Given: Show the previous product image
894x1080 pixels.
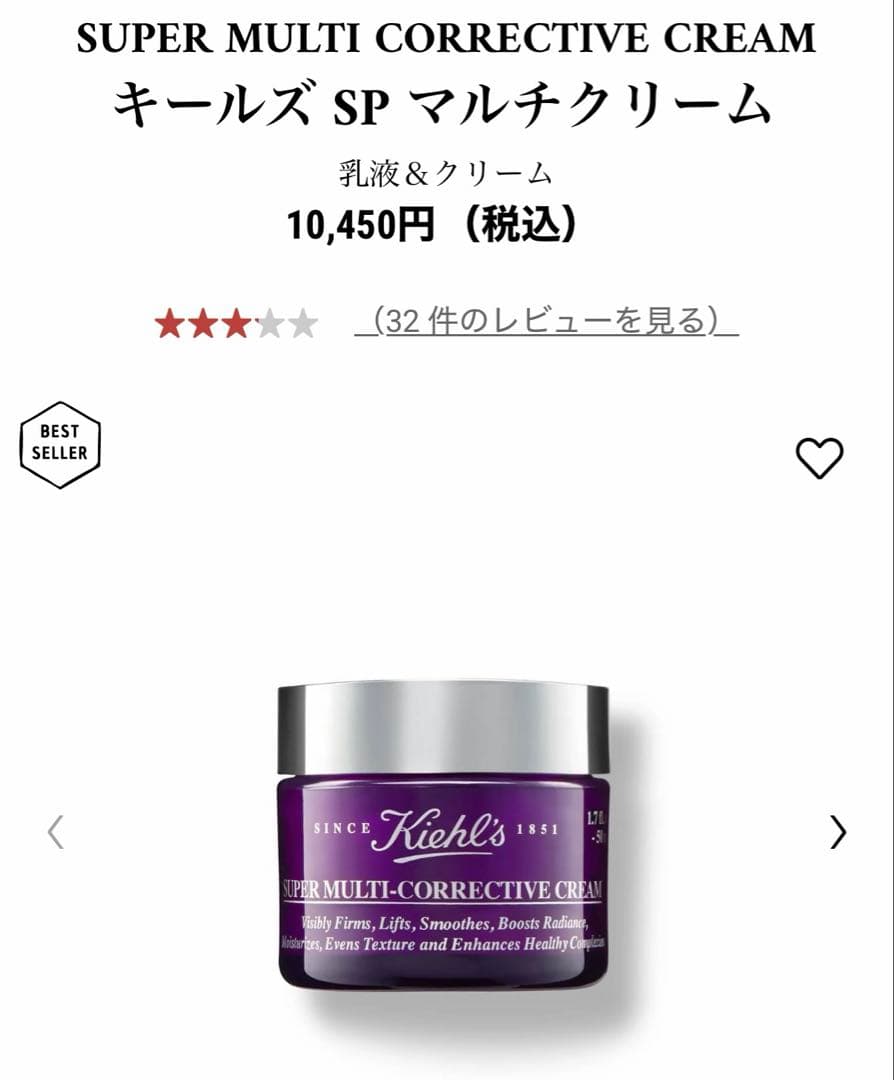Looking at the screenshot, I should point(56,832).
